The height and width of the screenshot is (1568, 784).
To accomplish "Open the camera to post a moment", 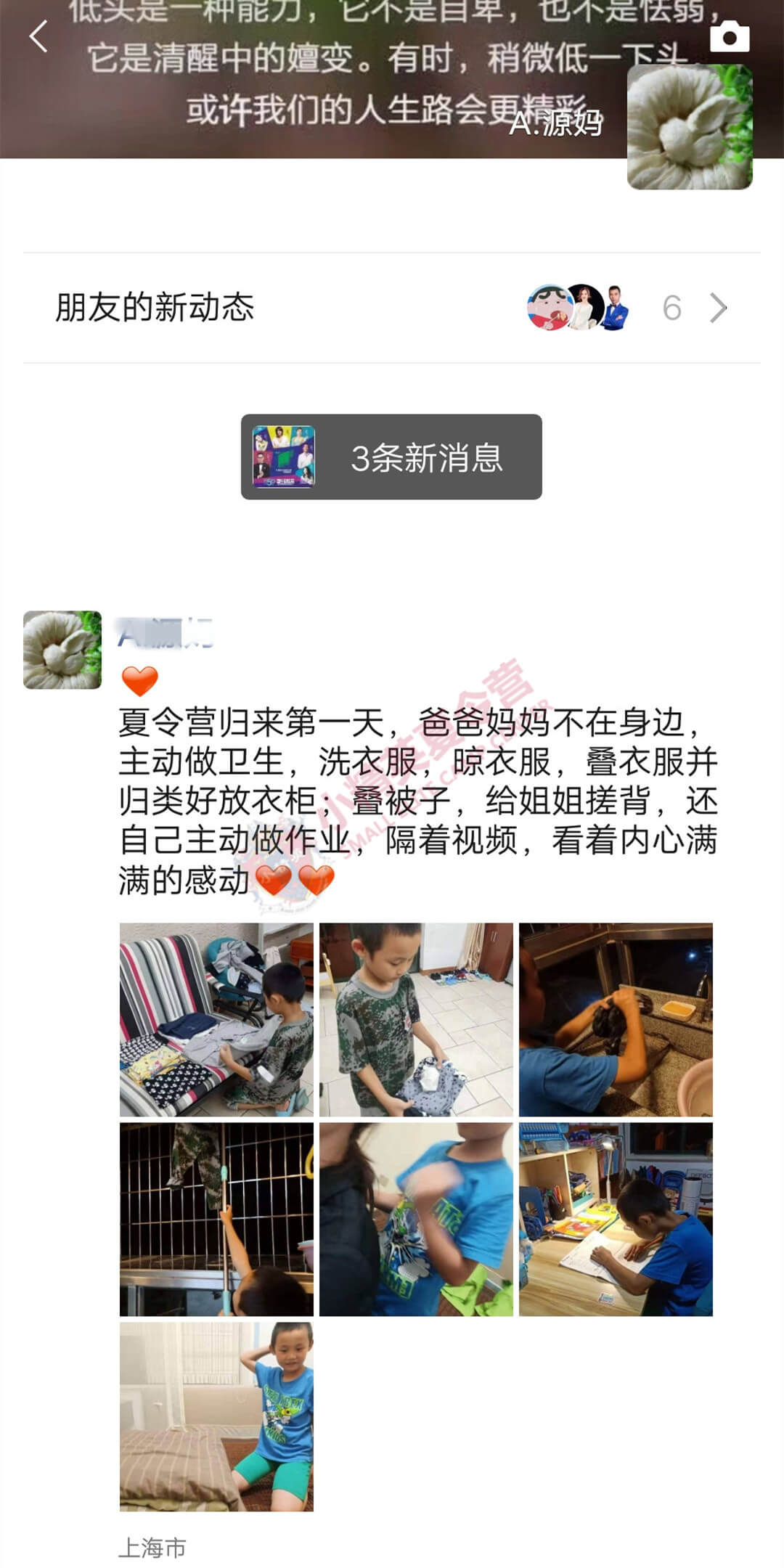I will [x=729, y=36].
